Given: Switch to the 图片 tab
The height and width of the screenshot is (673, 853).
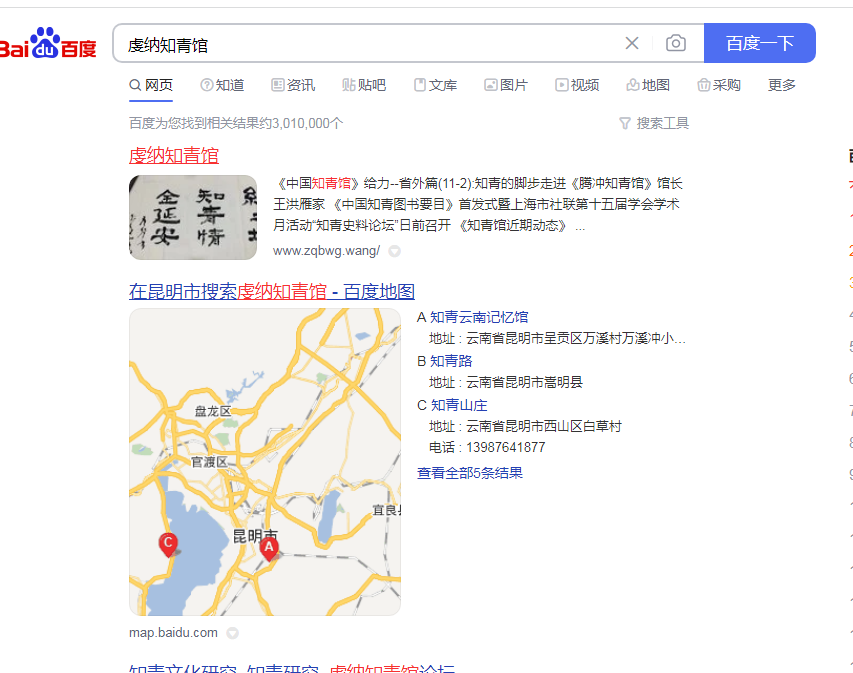Looking at the screenshot, I should pos(506,85).
